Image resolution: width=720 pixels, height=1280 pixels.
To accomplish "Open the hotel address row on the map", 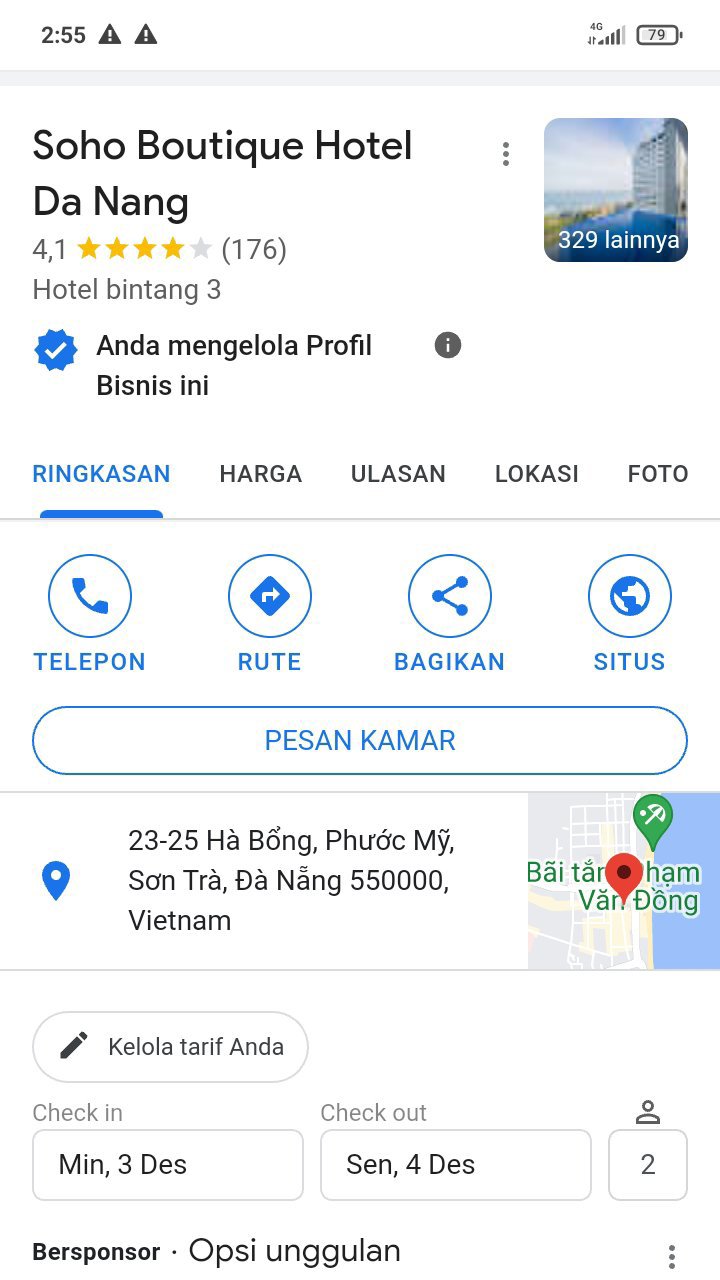I will (x=290, y=880).
